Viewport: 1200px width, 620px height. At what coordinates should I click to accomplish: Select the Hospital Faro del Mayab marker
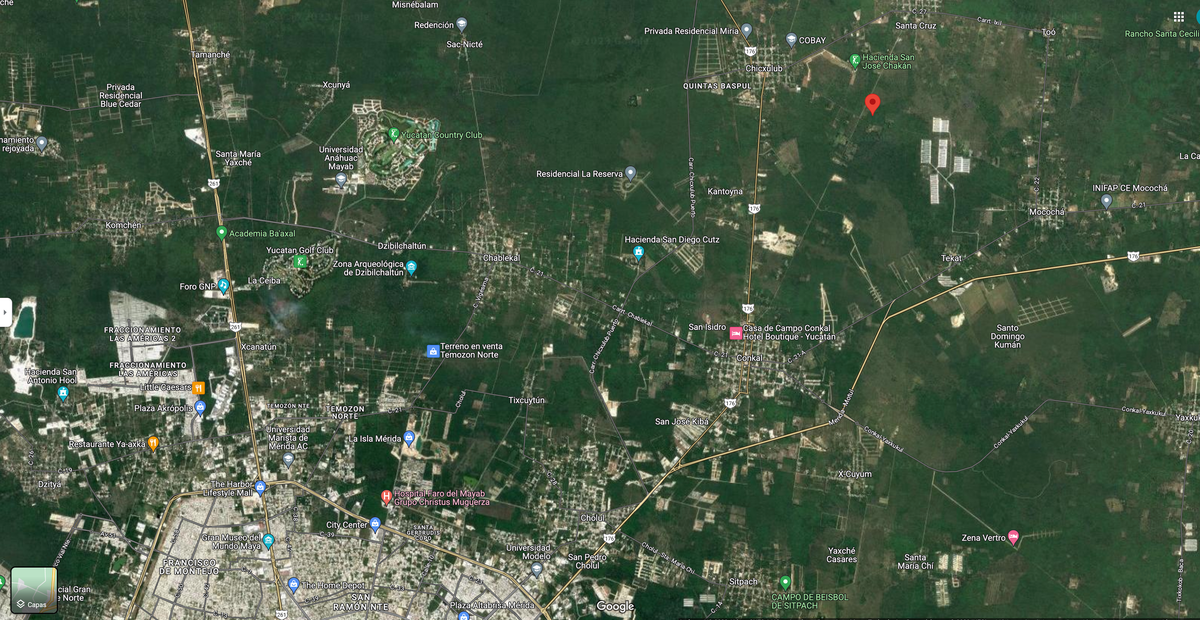point(387,497)
